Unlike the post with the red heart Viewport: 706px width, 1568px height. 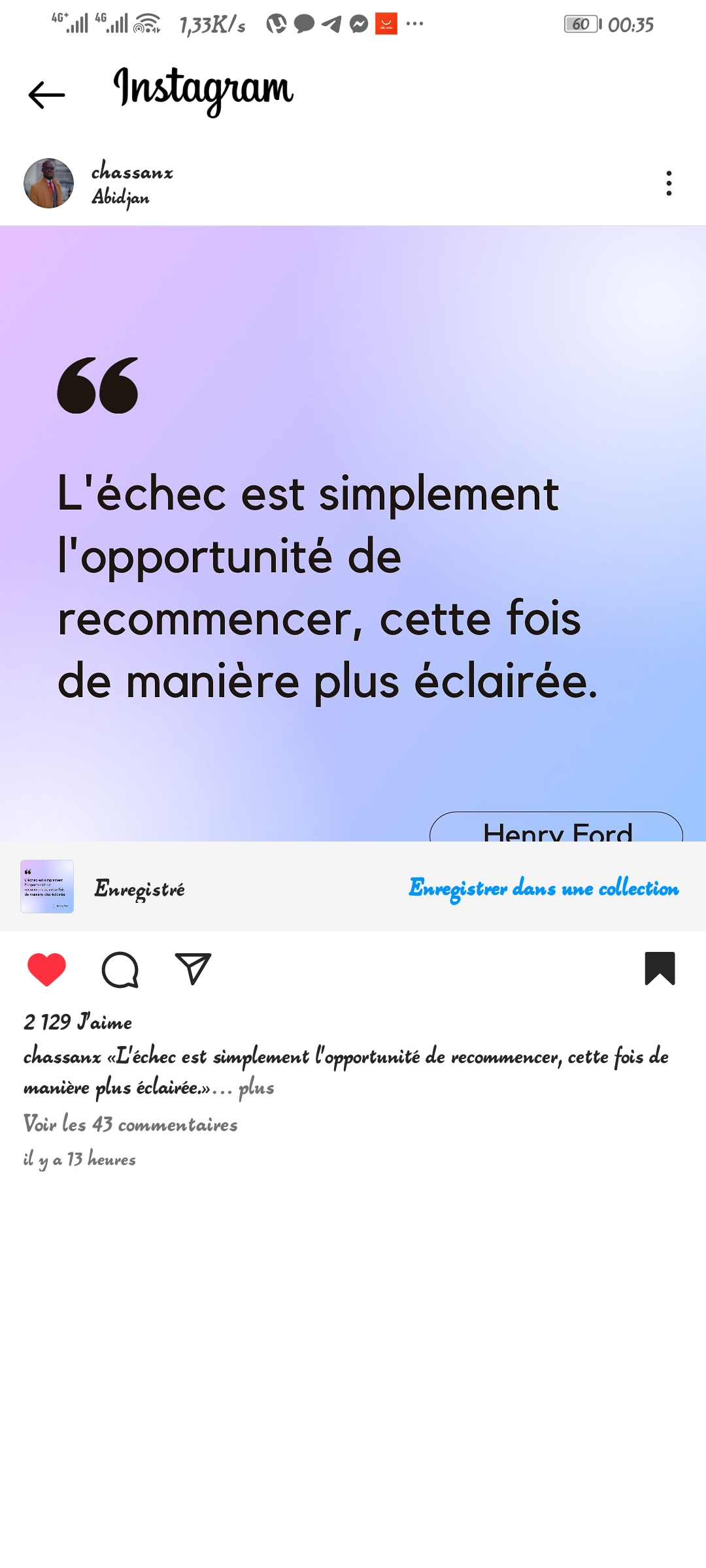coord(46,969)
